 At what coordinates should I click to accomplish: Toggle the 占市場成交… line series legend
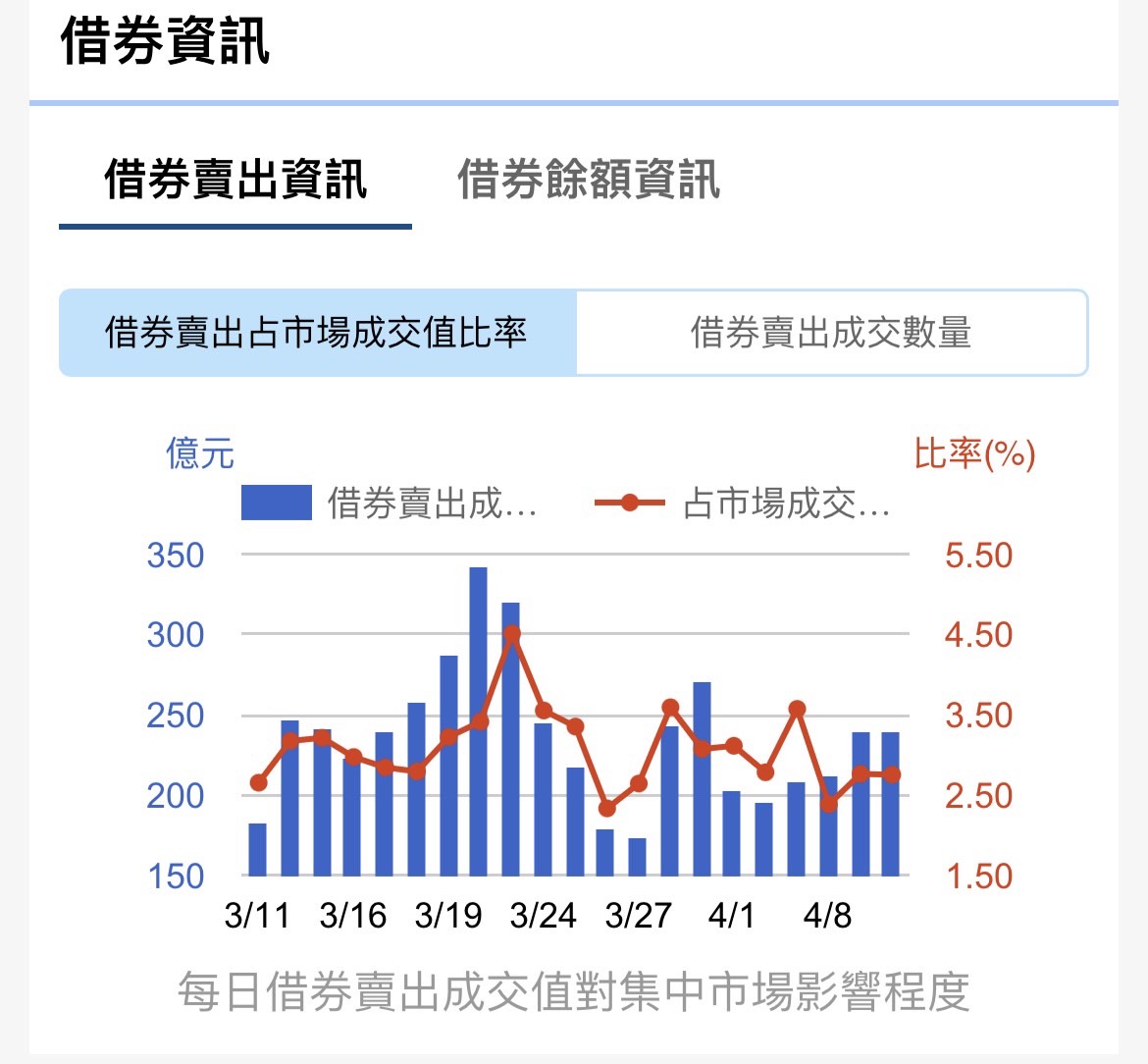[x=743, y=504]
